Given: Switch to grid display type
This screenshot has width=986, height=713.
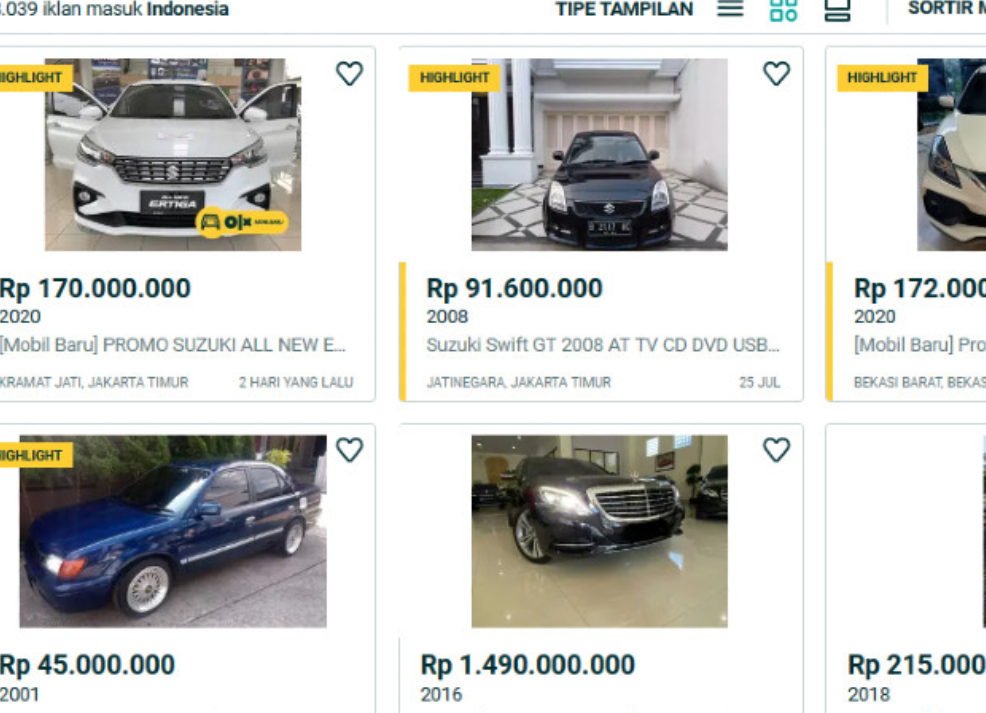Looking at the screenshot, I should point(783,10).
